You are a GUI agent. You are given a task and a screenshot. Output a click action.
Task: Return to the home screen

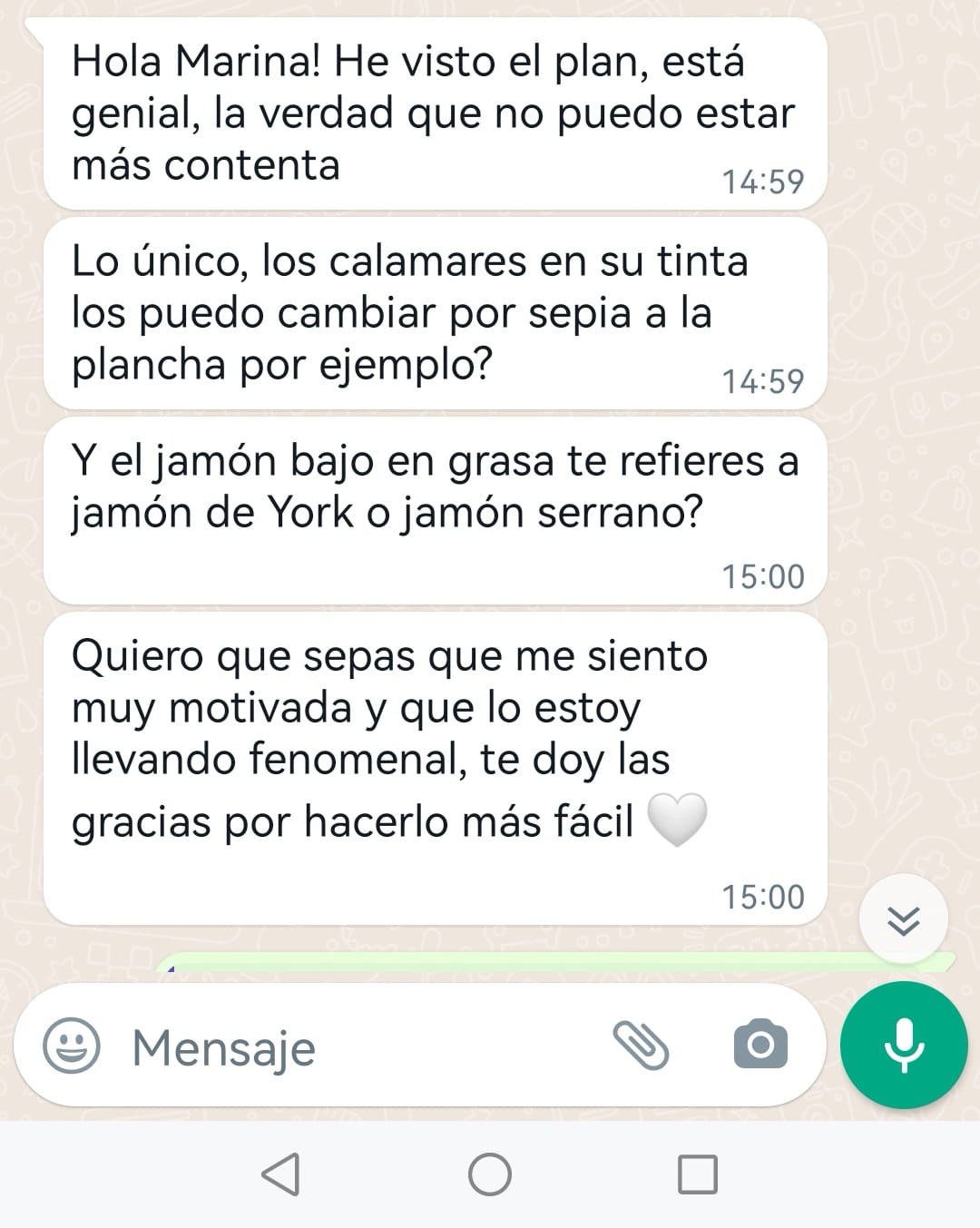click(490, 1174)
